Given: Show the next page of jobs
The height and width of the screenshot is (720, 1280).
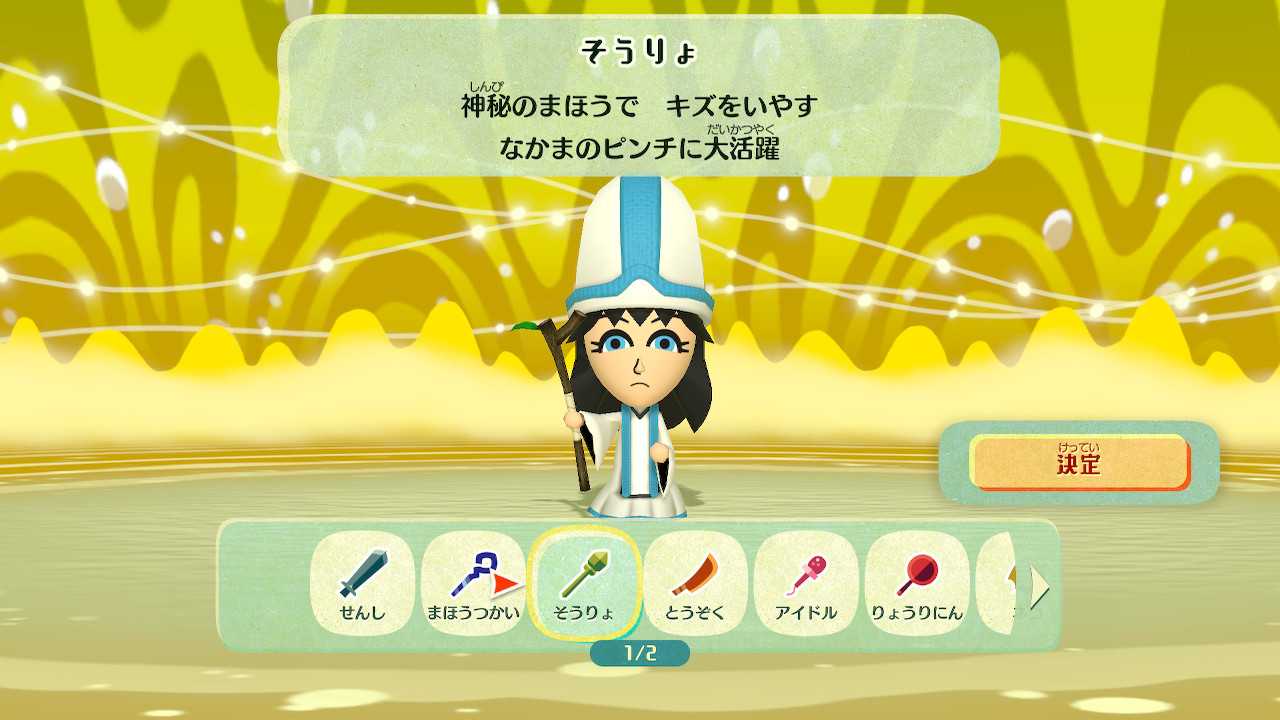Looking at the screenshot, I should pyautogui.click(x=1039, y=587).
